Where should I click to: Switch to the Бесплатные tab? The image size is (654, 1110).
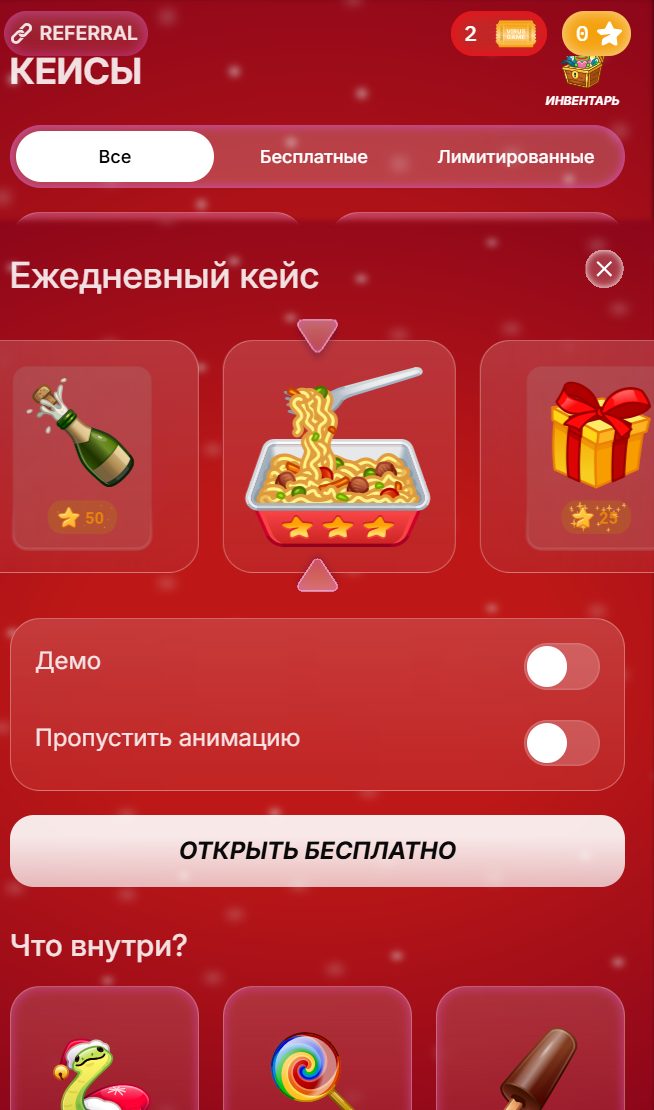[313, 157]
